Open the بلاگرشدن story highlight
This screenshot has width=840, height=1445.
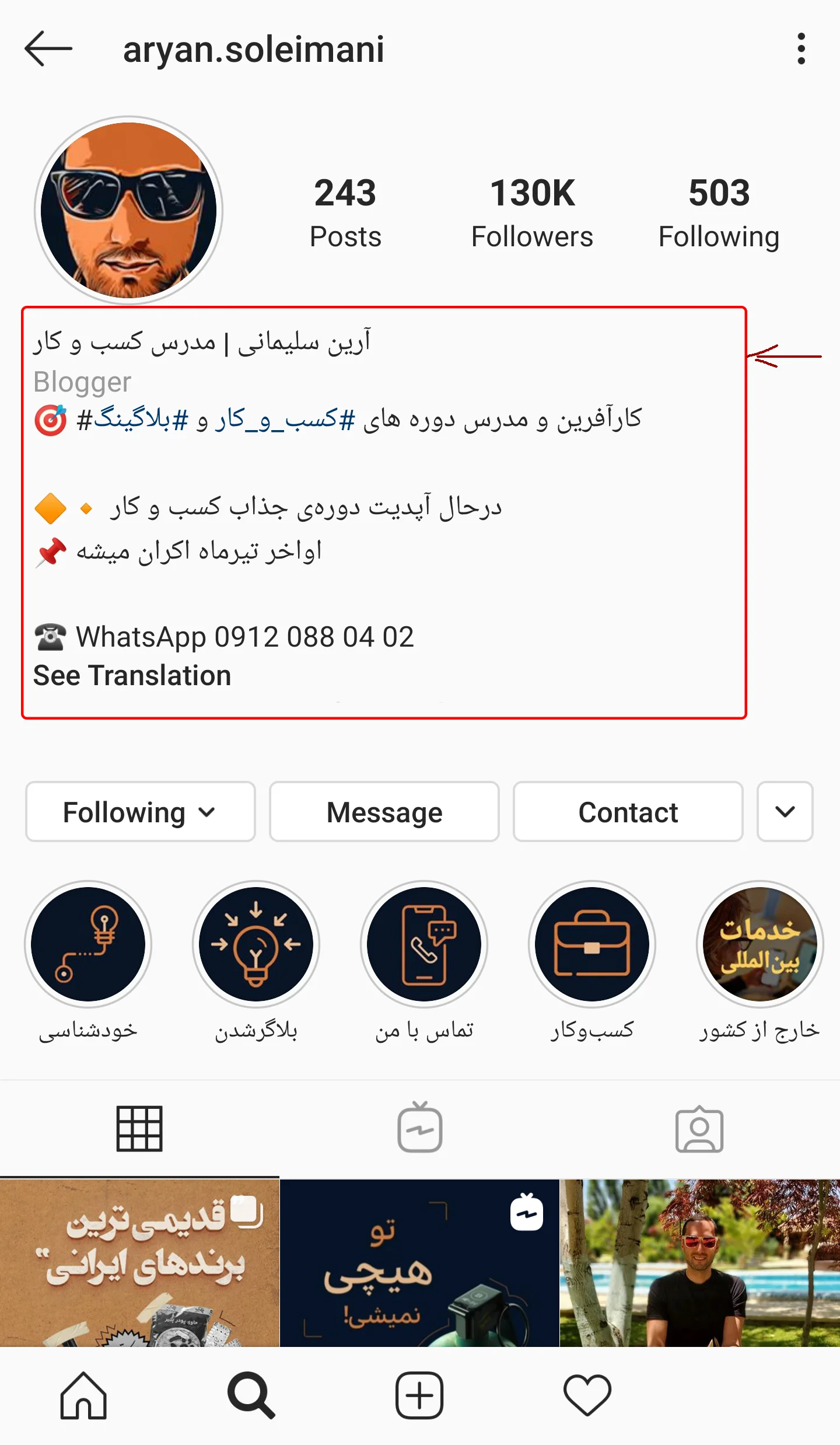pos(256,944)
